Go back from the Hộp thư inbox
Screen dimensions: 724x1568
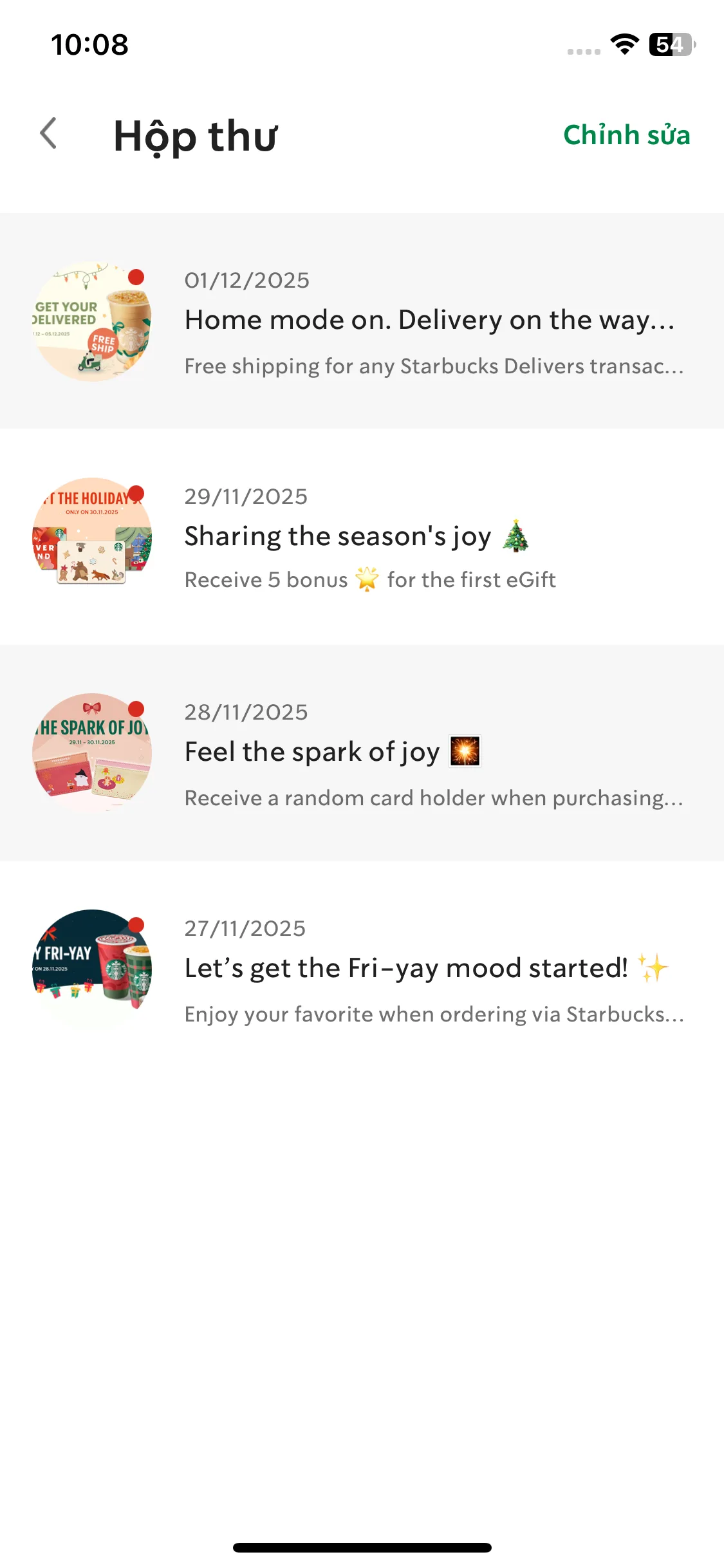(x=49, y=134)
